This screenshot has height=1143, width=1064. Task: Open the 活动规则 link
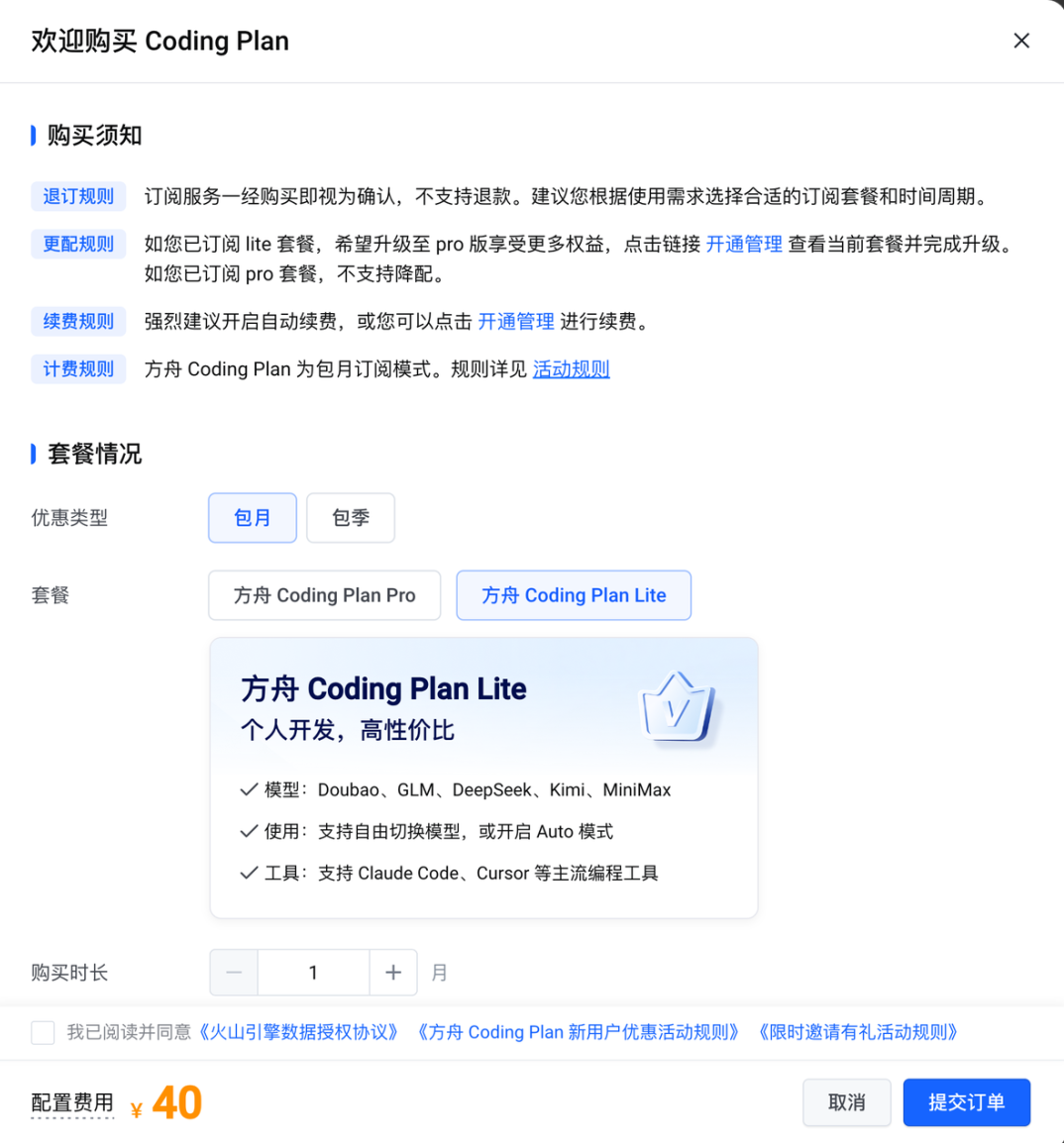tap(571, 369)
